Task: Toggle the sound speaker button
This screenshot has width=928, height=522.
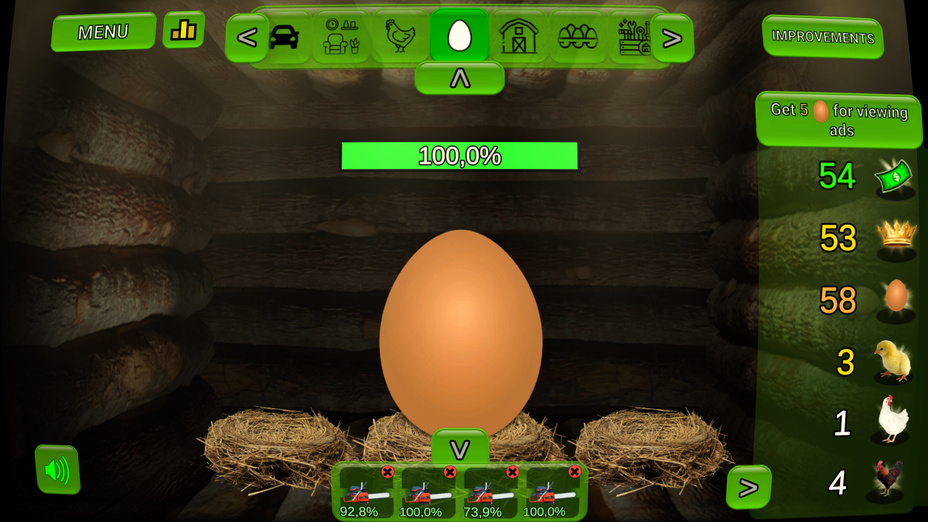Action: tap(57, 469)
